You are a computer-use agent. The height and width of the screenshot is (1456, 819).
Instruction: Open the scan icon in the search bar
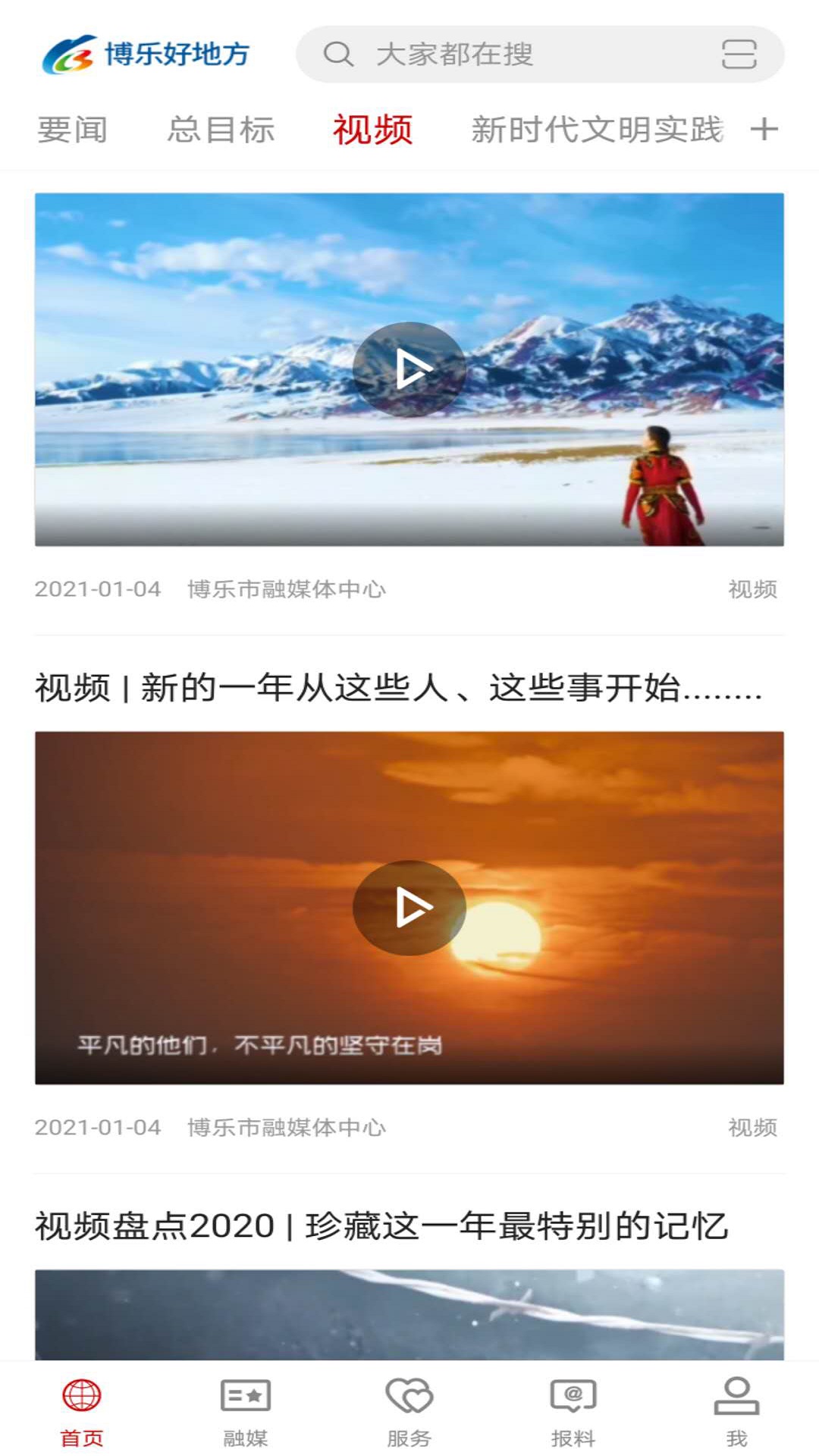coord(739,55)
